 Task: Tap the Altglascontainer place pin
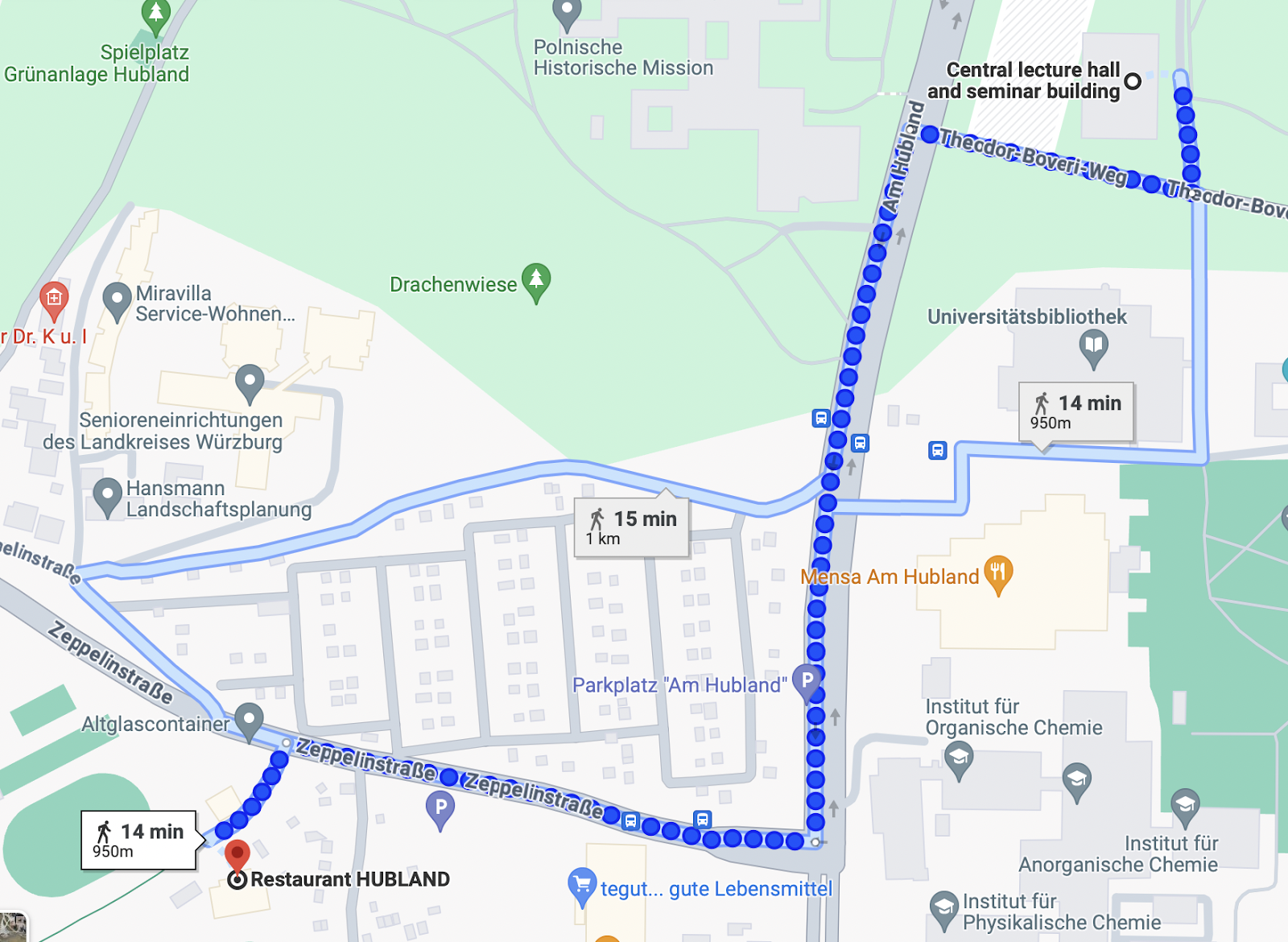pyautogui.click(x=249, y=719)
